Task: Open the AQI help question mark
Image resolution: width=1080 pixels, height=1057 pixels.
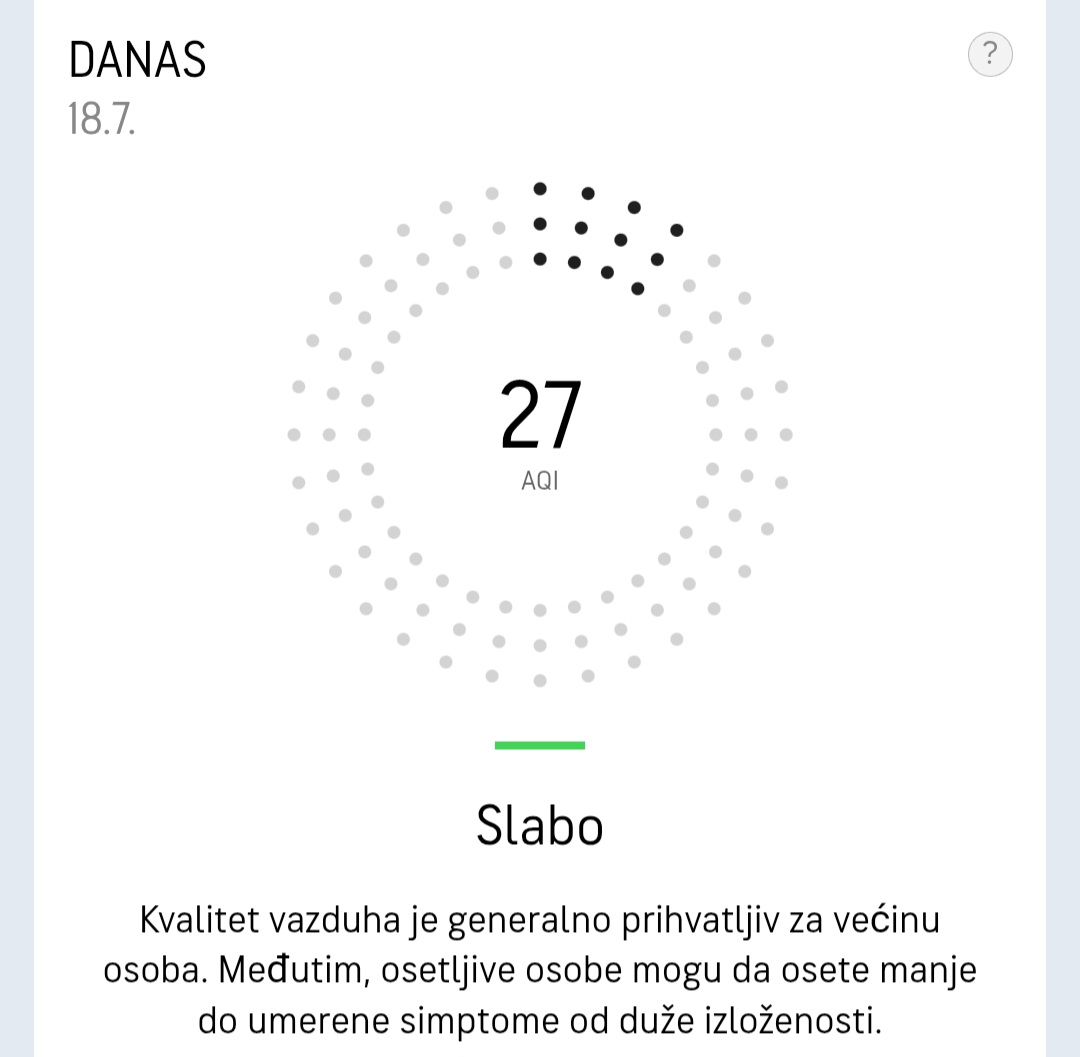Action: [990, 54]
